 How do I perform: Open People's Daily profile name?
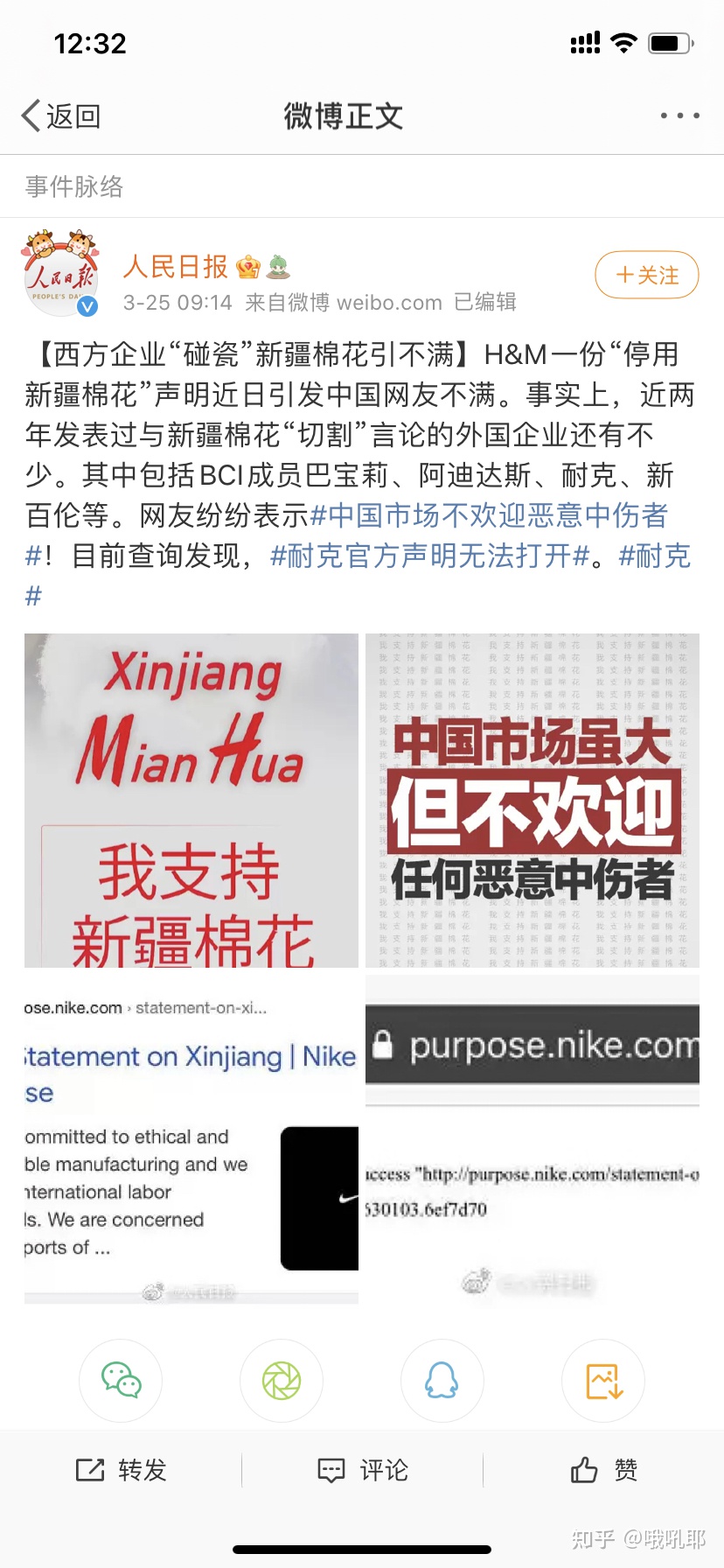(x=174, y=268)
